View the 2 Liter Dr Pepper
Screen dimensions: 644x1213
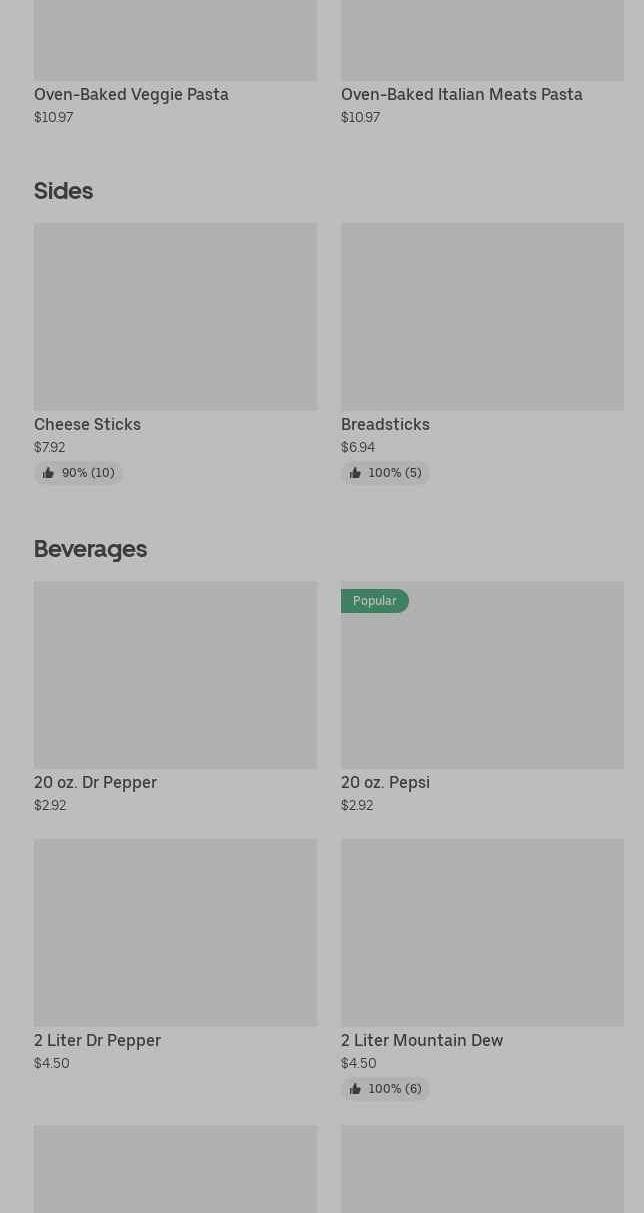175,956
